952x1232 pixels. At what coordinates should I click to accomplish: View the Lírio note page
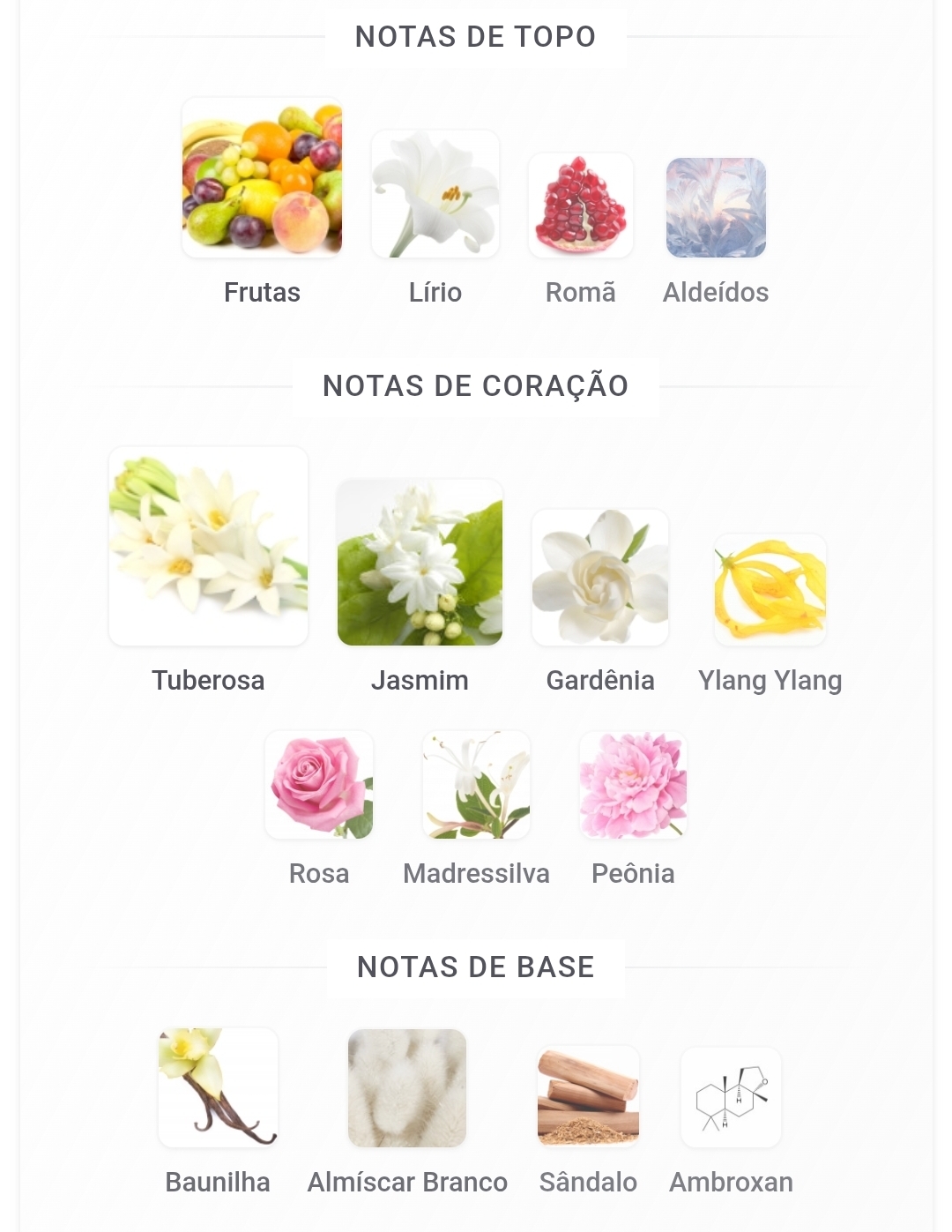[x=435, y=195]
